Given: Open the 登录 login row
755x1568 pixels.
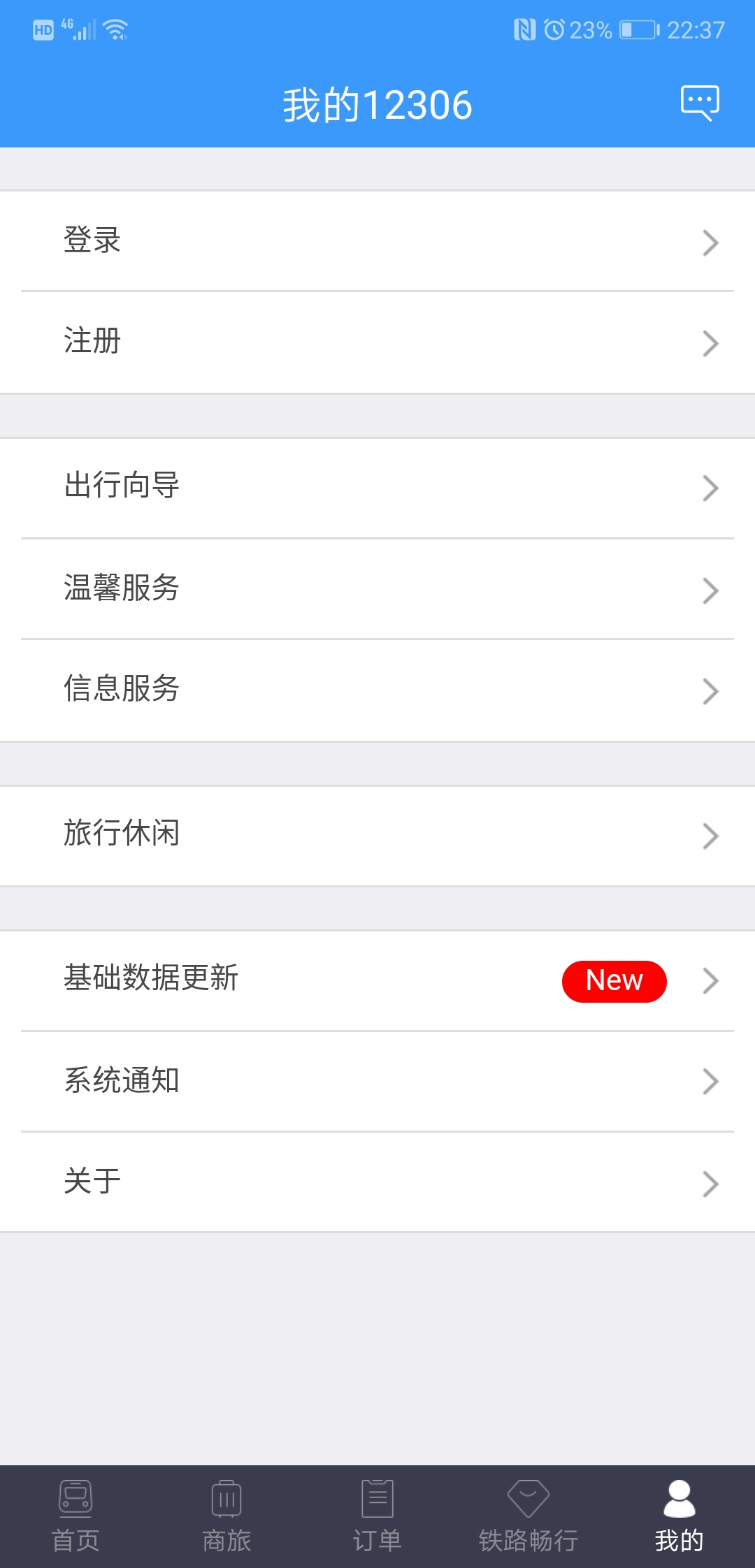Looking at the screenshot, I should point(377,241).
